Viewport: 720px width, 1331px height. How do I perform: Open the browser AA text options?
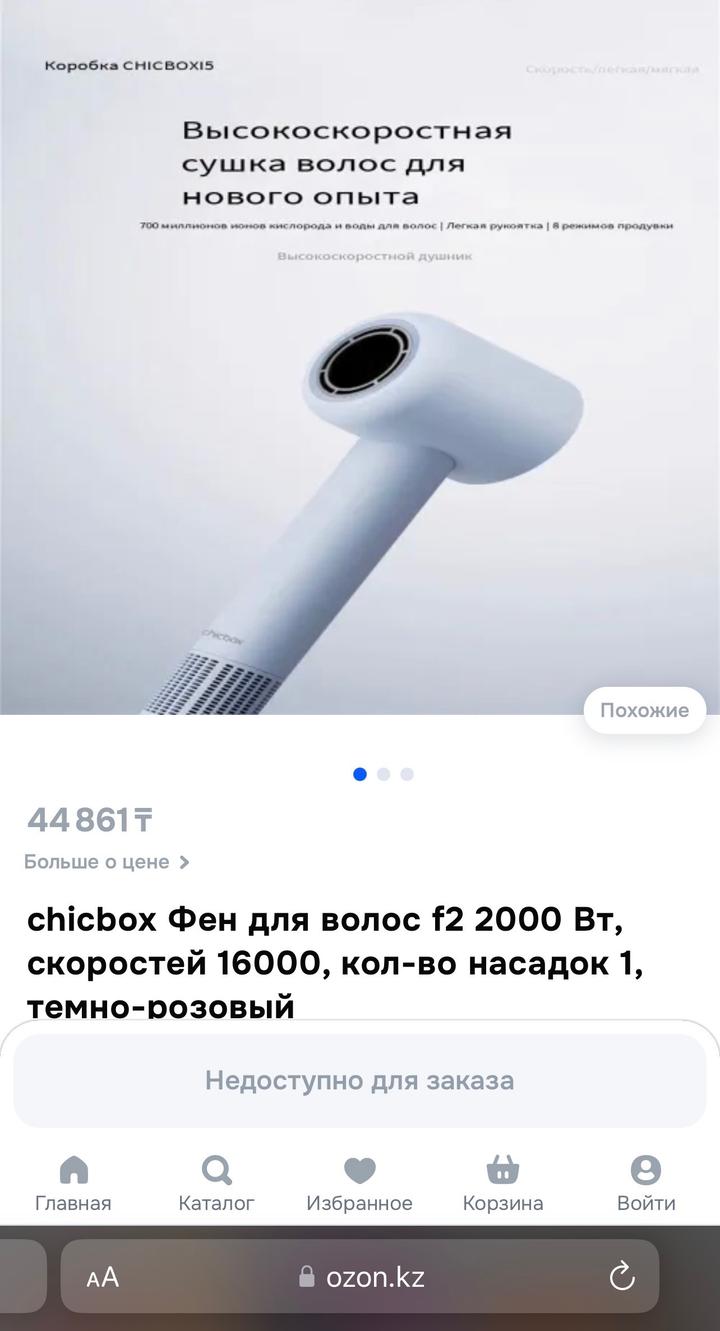[x=103, y=1277]
